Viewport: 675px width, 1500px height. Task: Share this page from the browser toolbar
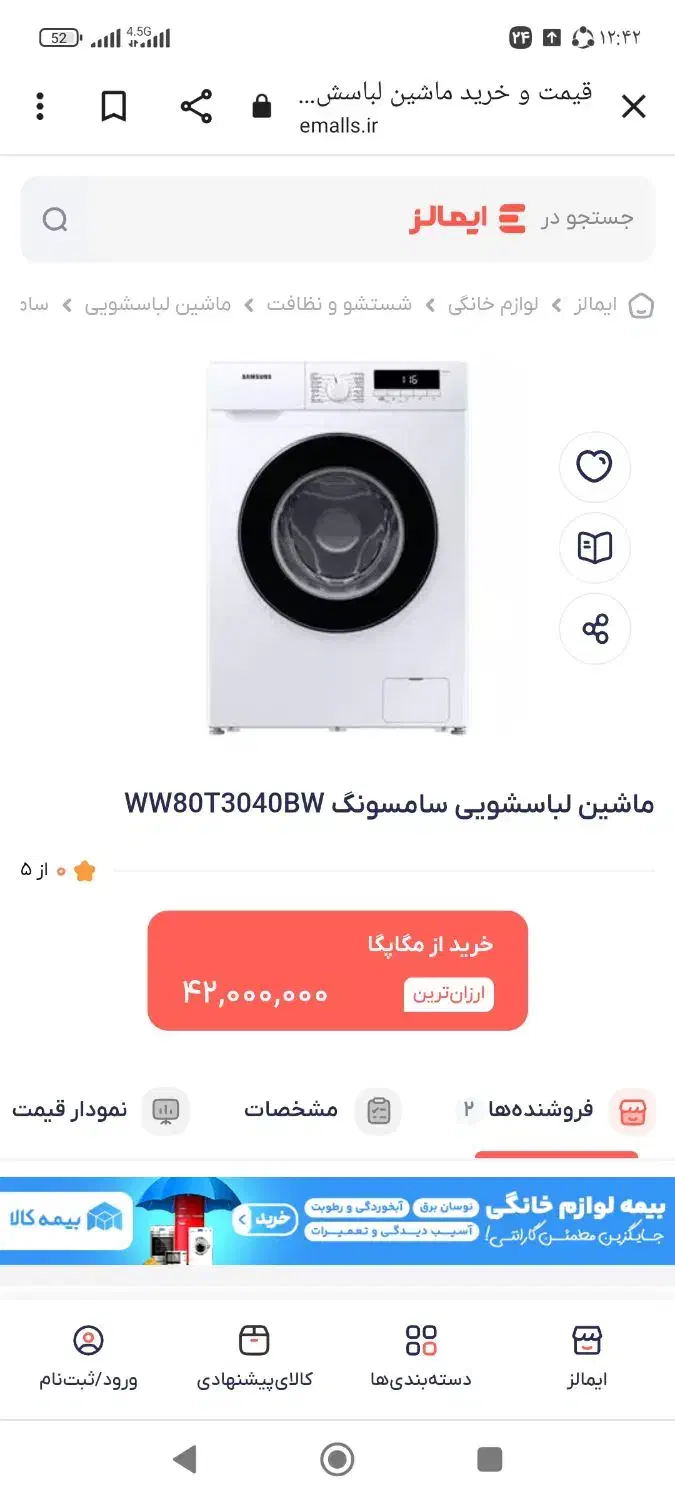pyautogui.click(x=196, y=107)
